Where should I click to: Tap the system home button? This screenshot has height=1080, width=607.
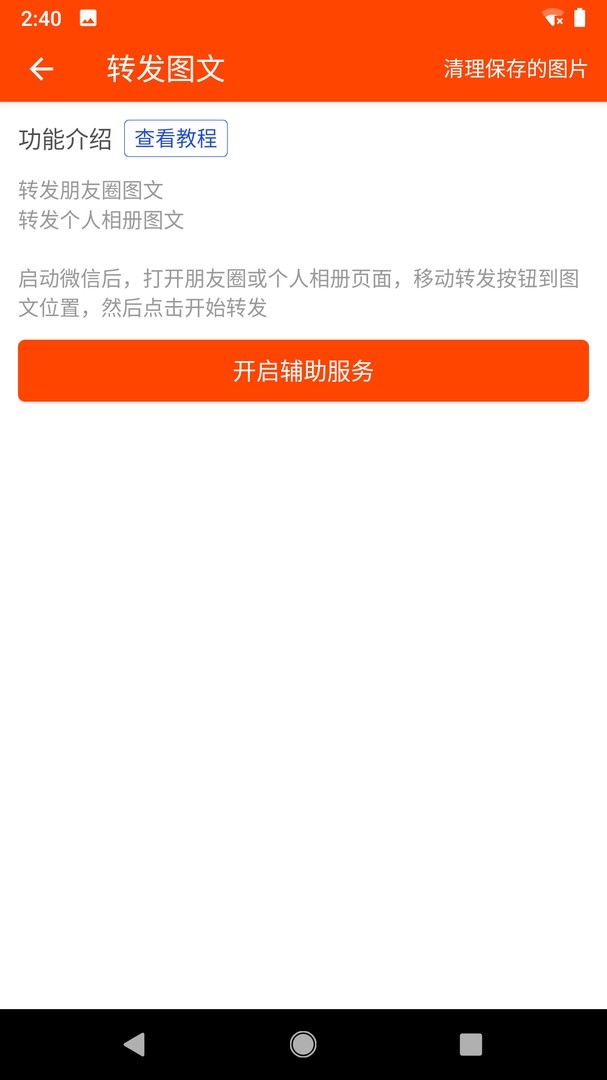pyautogui.click(x=303, y=1044)
